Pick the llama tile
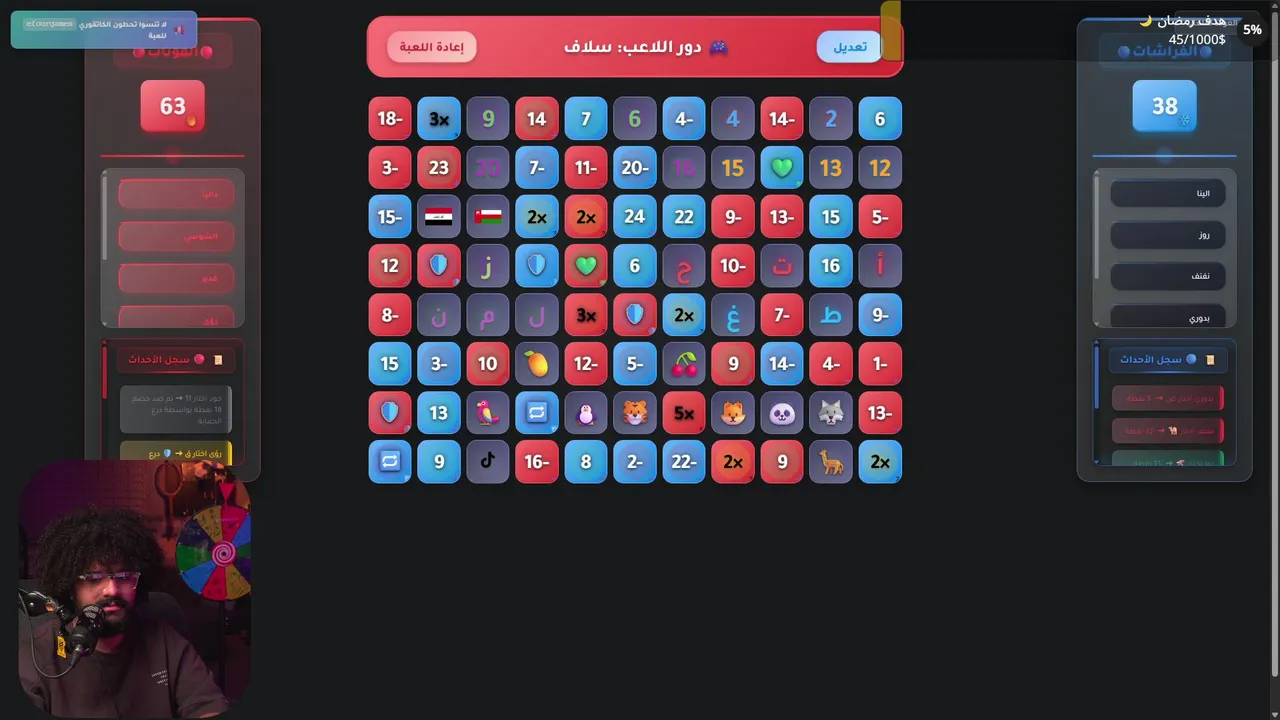 [x=831, y=461]
